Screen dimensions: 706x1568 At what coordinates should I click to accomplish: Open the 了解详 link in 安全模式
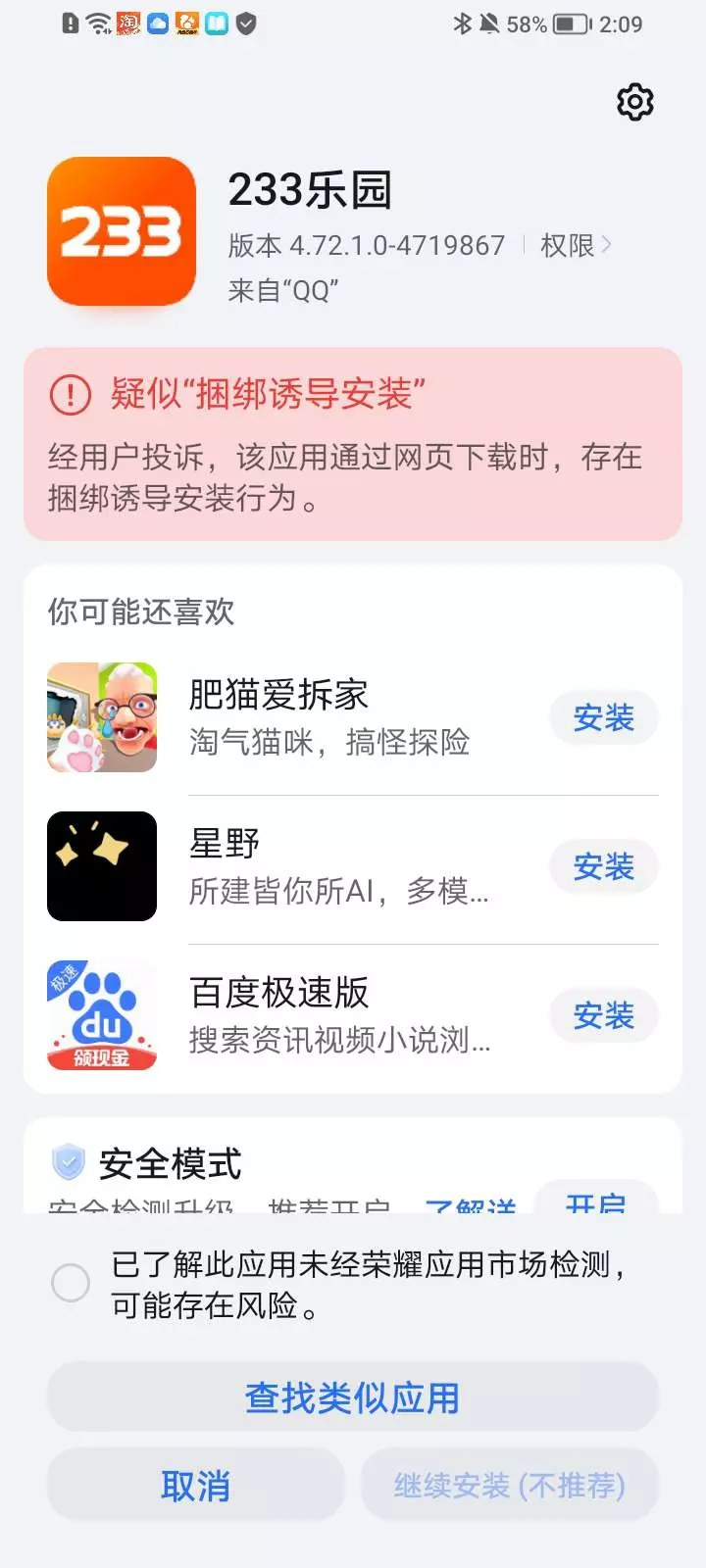471,1205
